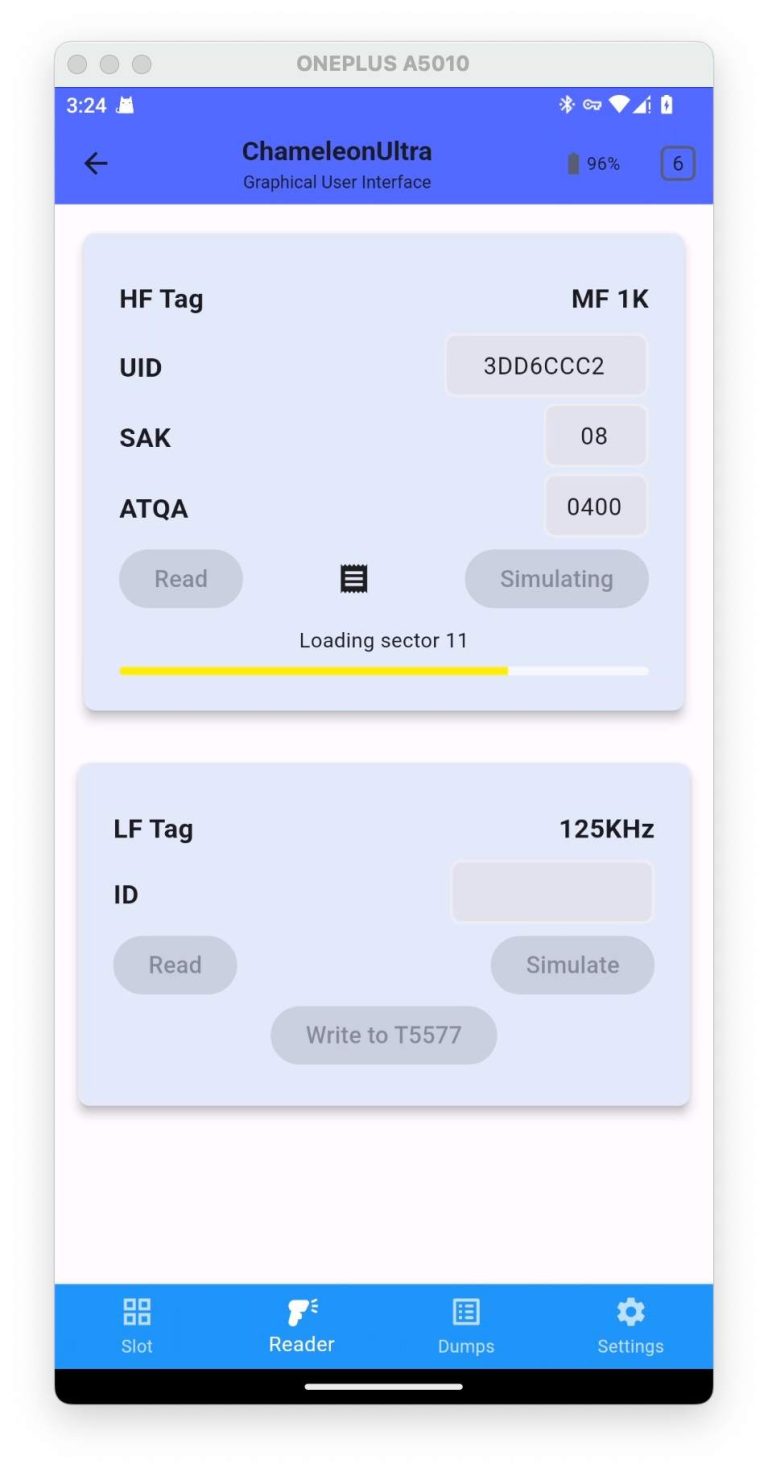Tap the slot selector showing number 6
Screen dimensions: 768x1472
[678, 164]
